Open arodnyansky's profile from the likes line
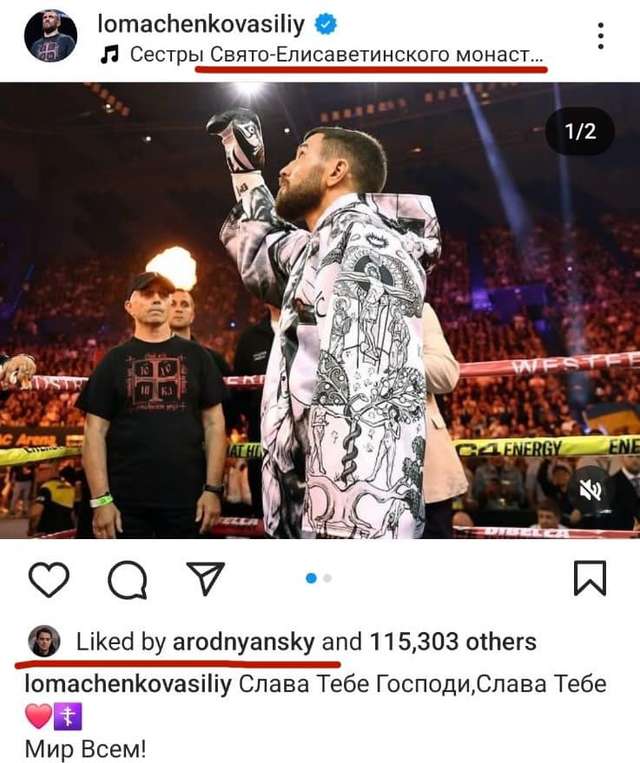Image resolution: width=640 pixels, height=763 pixels. pyautogui.click(x=244, y=642)
